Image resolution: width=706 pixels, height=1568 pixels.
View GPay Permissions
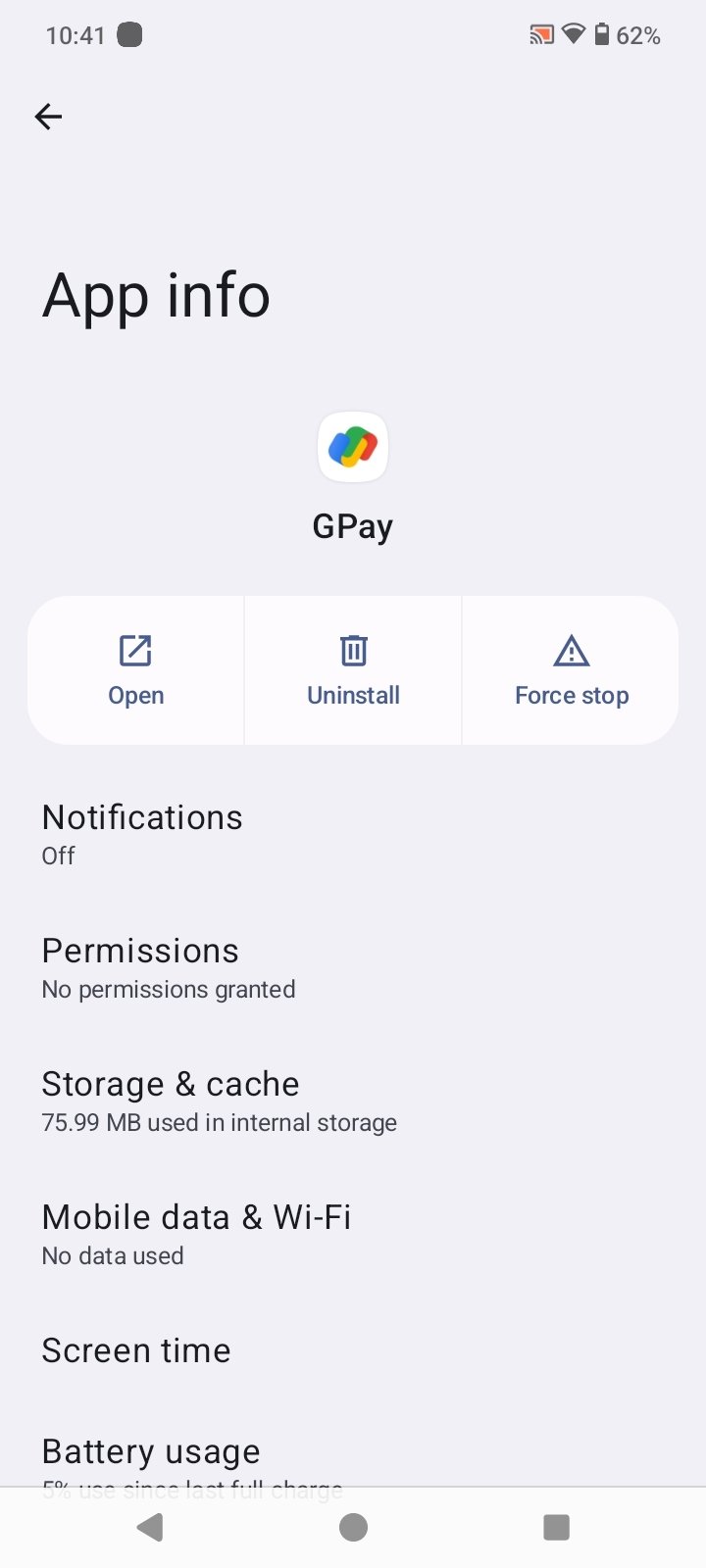[x=353, y=967]
